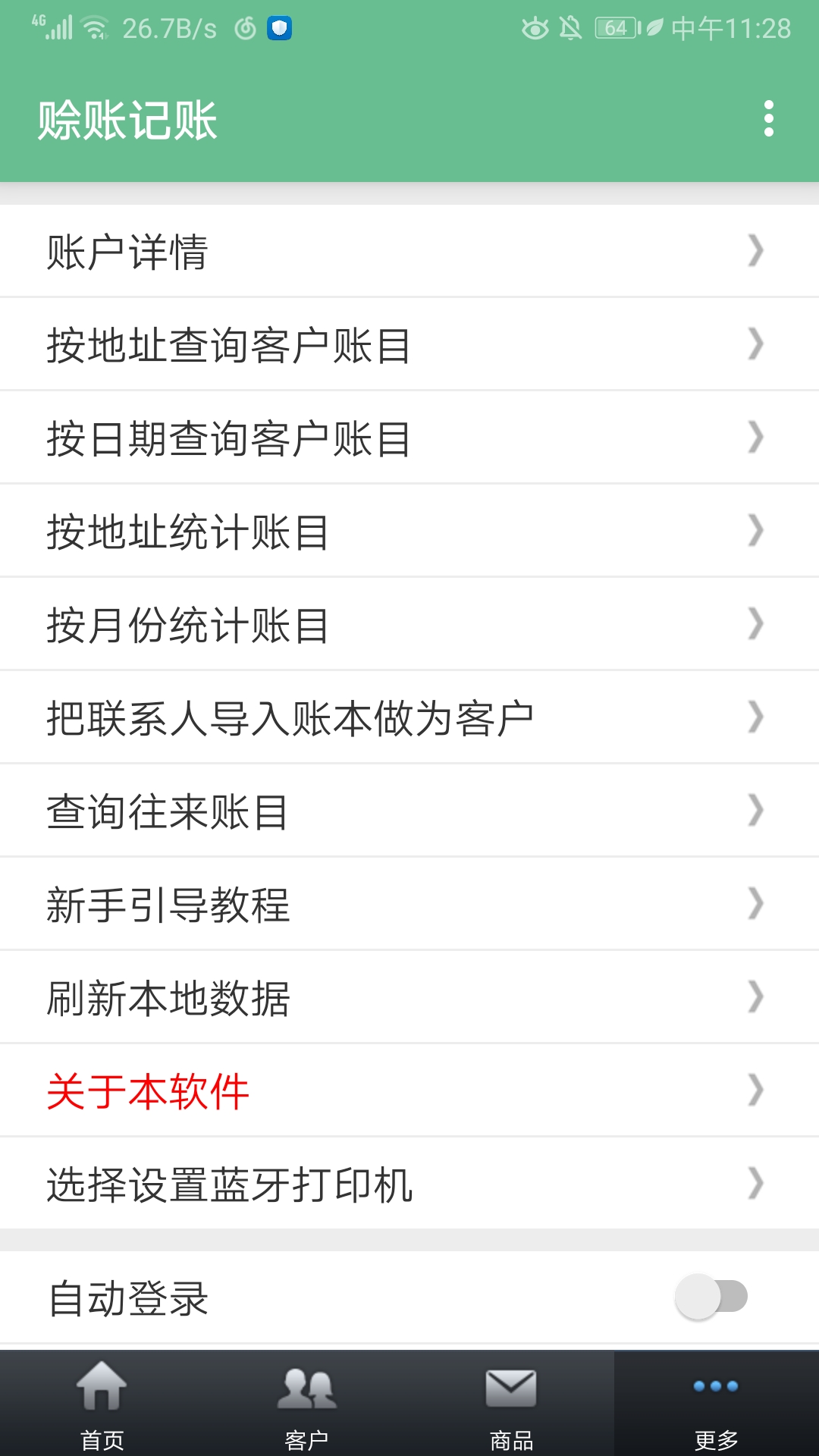Select 按地址统计账目
Screen dimensions: 819x1456
click(x=409, y=532)
